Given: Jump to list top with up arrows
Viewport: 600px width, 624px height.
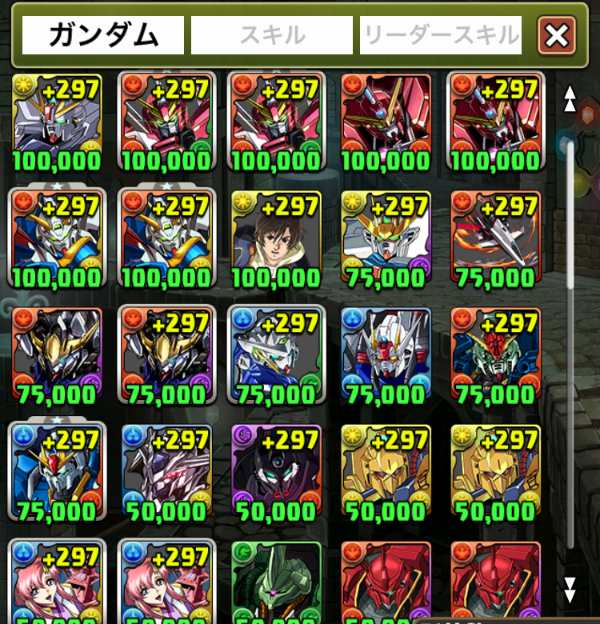Looking at the screenshot, I should (x=571, y=98).
